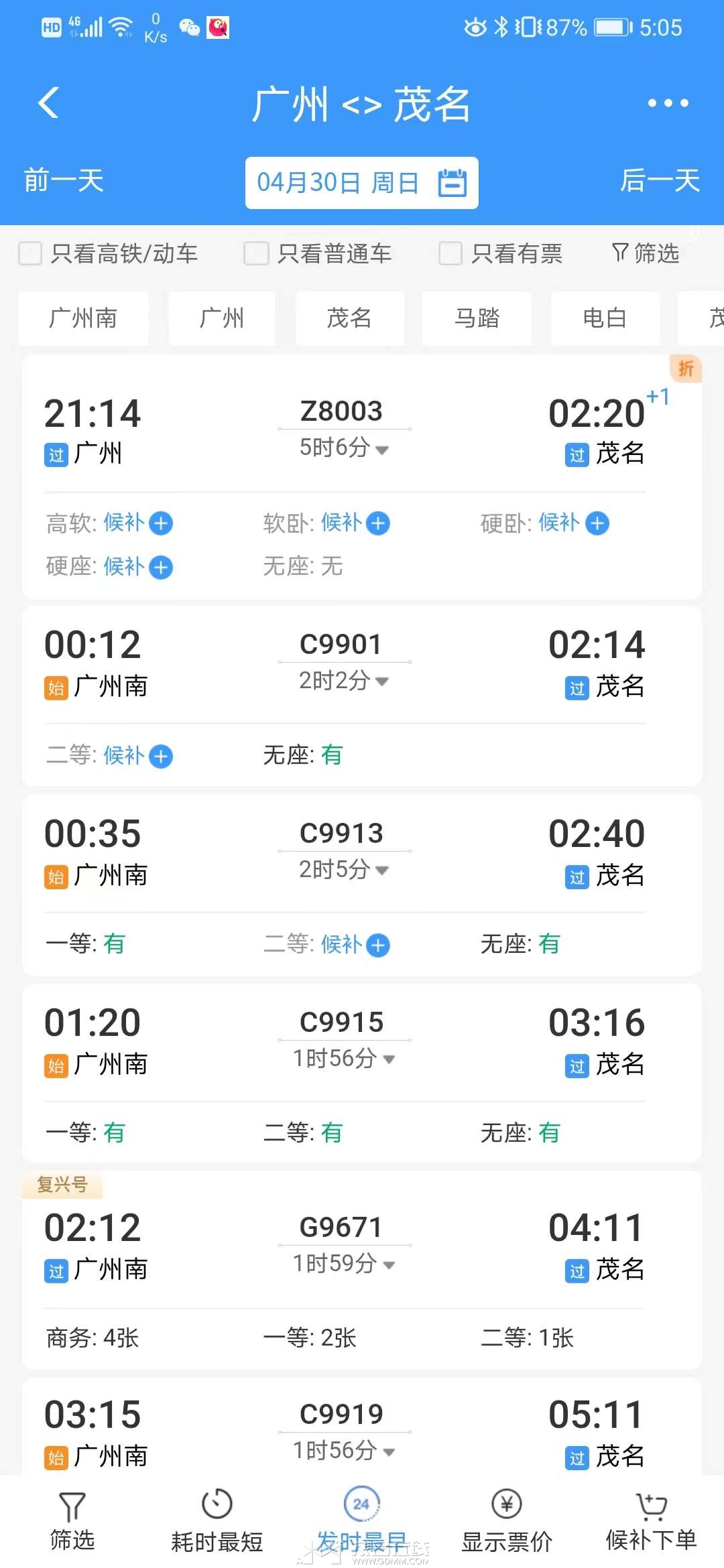Image resolution: width=724 pixels, height=1568 pixels.
Task: Open 复兴号 train G9671 card
Action: pos(362,1270)
